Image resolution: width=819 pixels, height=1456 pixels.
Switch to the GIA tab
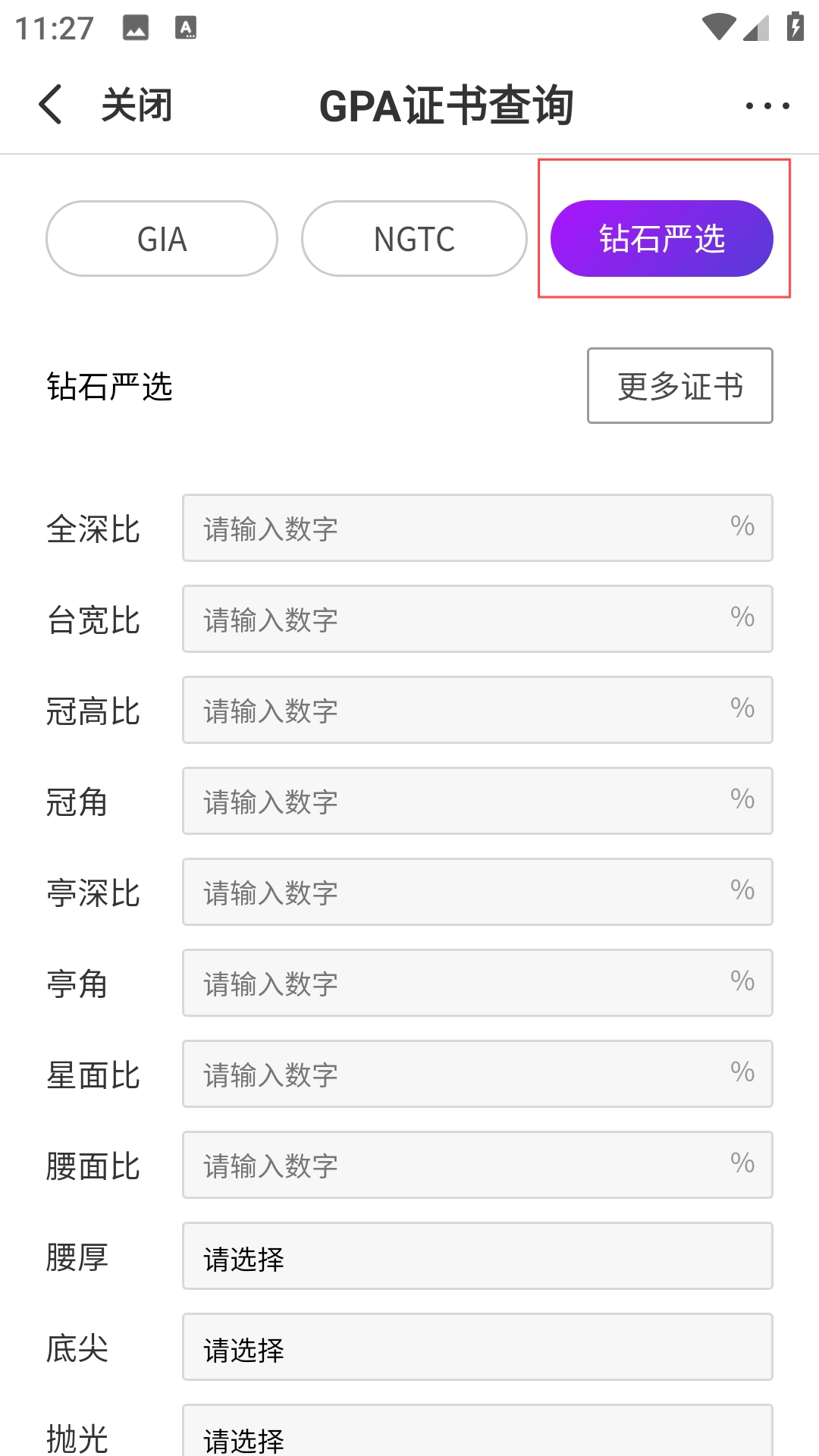[162, 239]
